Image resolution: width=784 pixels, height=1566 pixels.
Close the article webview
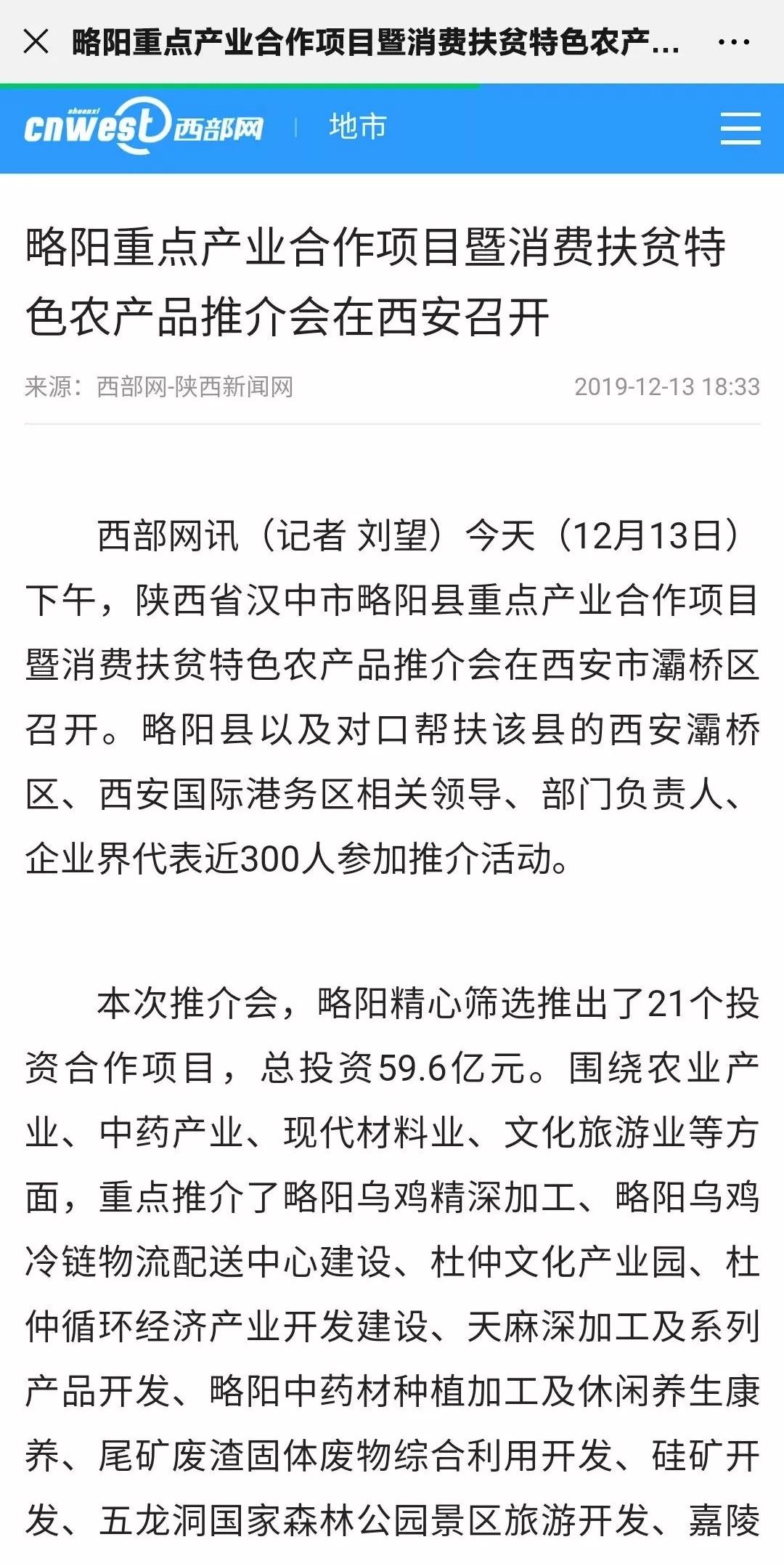point(36,42)
